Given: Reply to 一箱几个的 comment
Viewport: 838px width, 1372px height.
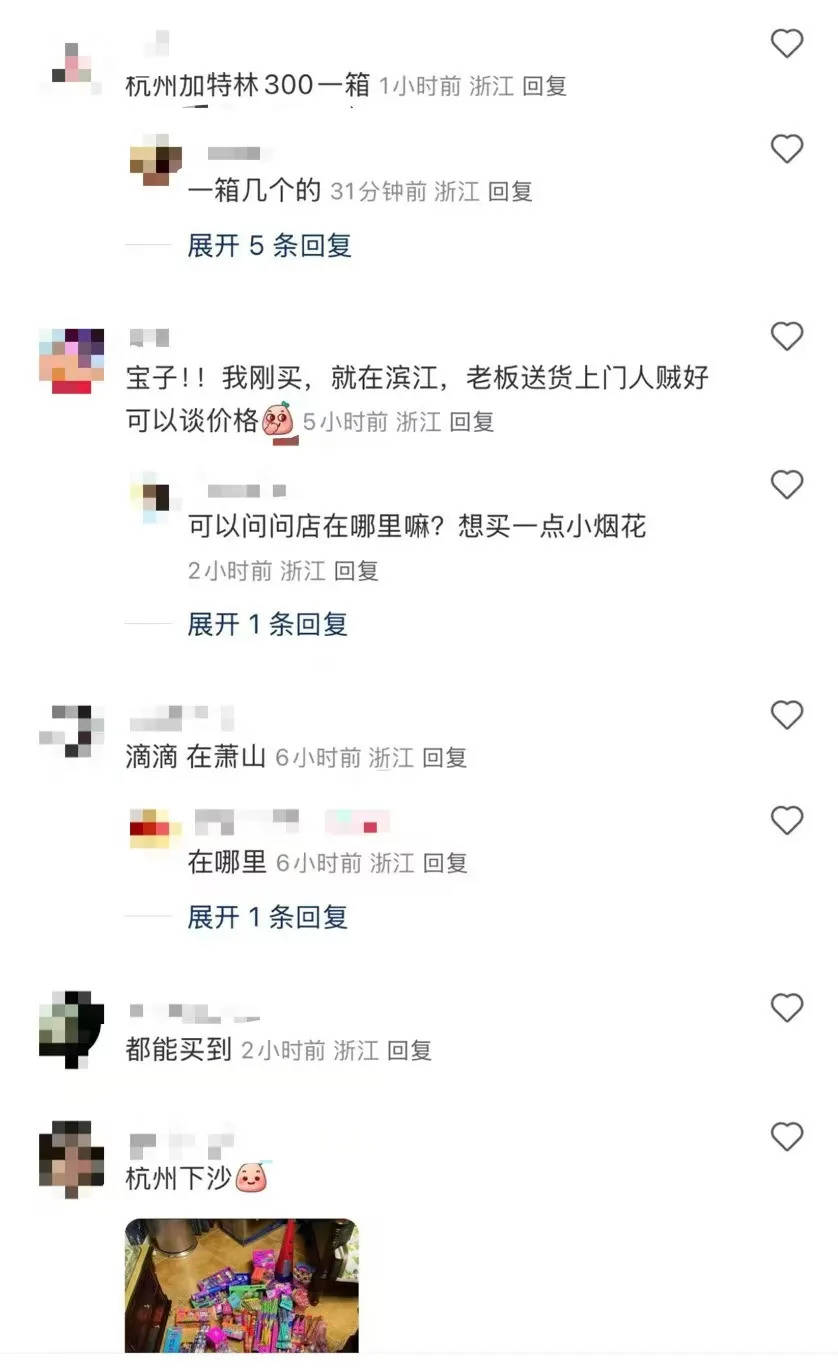Looking at the screenshot, I should click(509, 191).
